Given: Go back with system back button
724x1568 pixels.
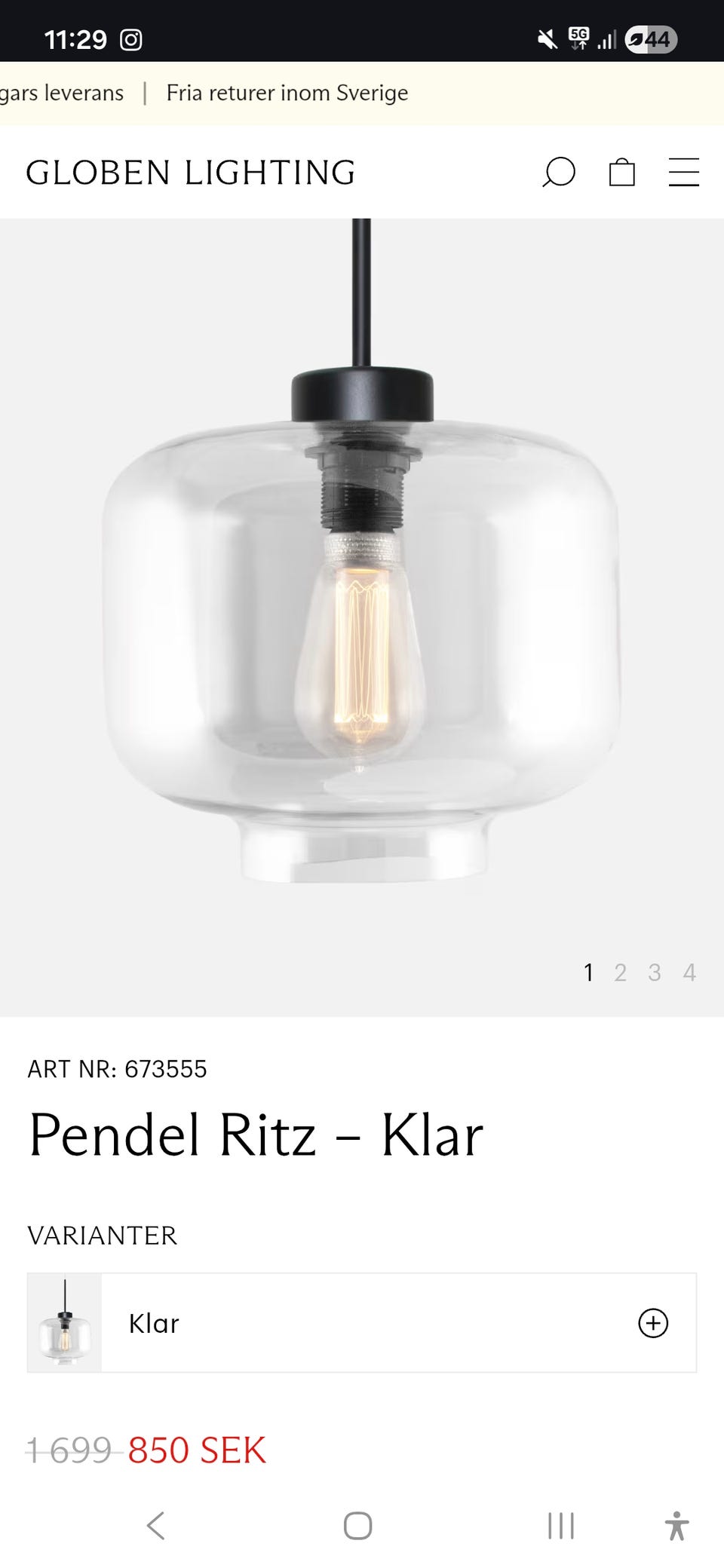Looking at the screenshot, I should (156, 1526).
